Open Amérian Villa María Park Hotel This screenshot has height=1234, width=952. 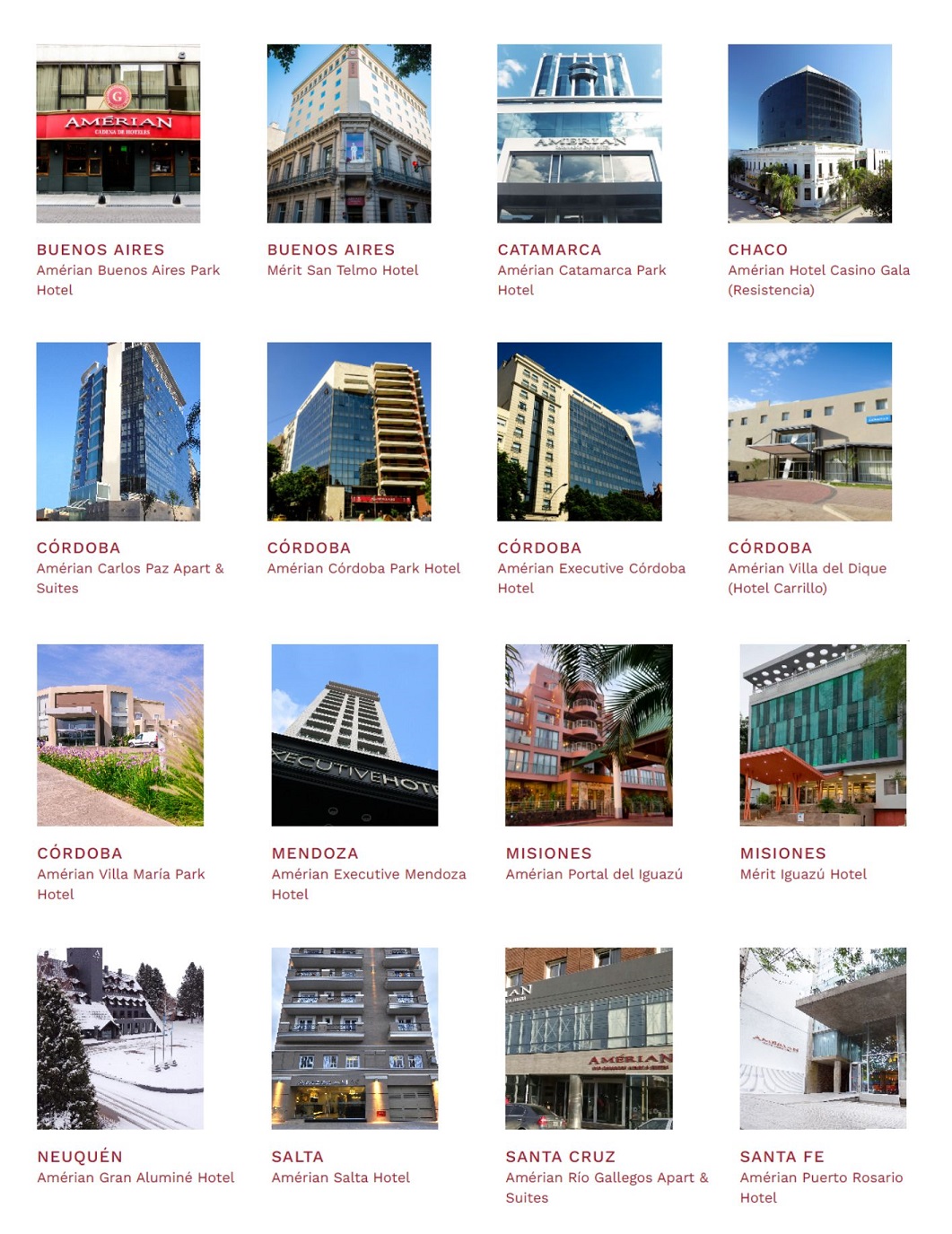coord(120,735)
